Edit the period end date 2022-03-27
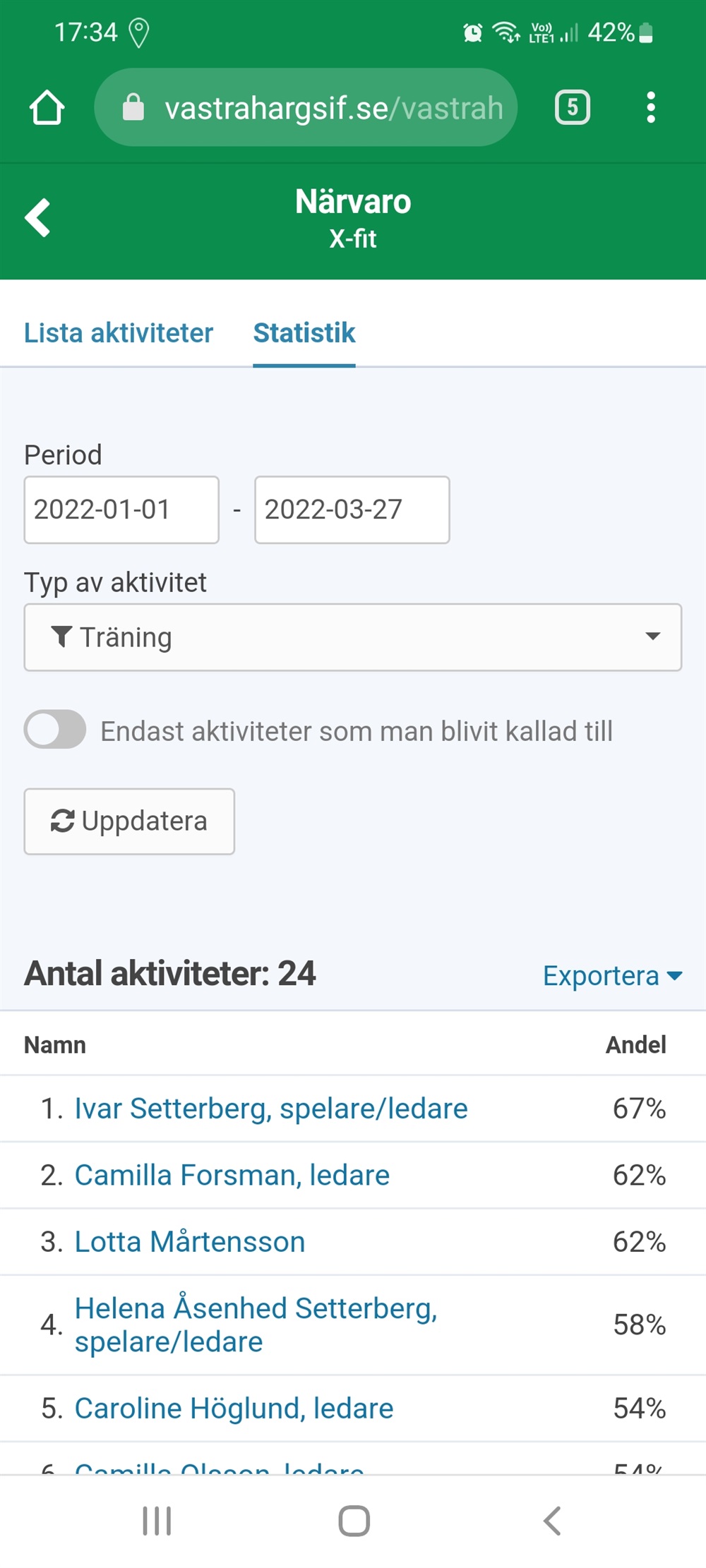The image size is (706, 1568). tap(352, 509)
